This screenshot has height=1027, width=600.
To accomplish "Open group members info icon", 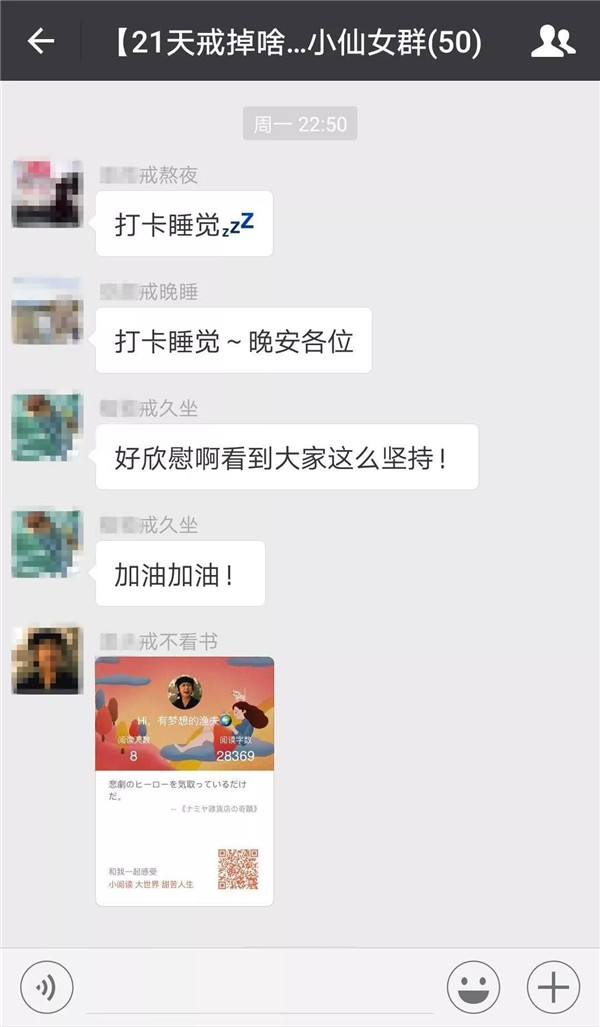I will [552, 41].
